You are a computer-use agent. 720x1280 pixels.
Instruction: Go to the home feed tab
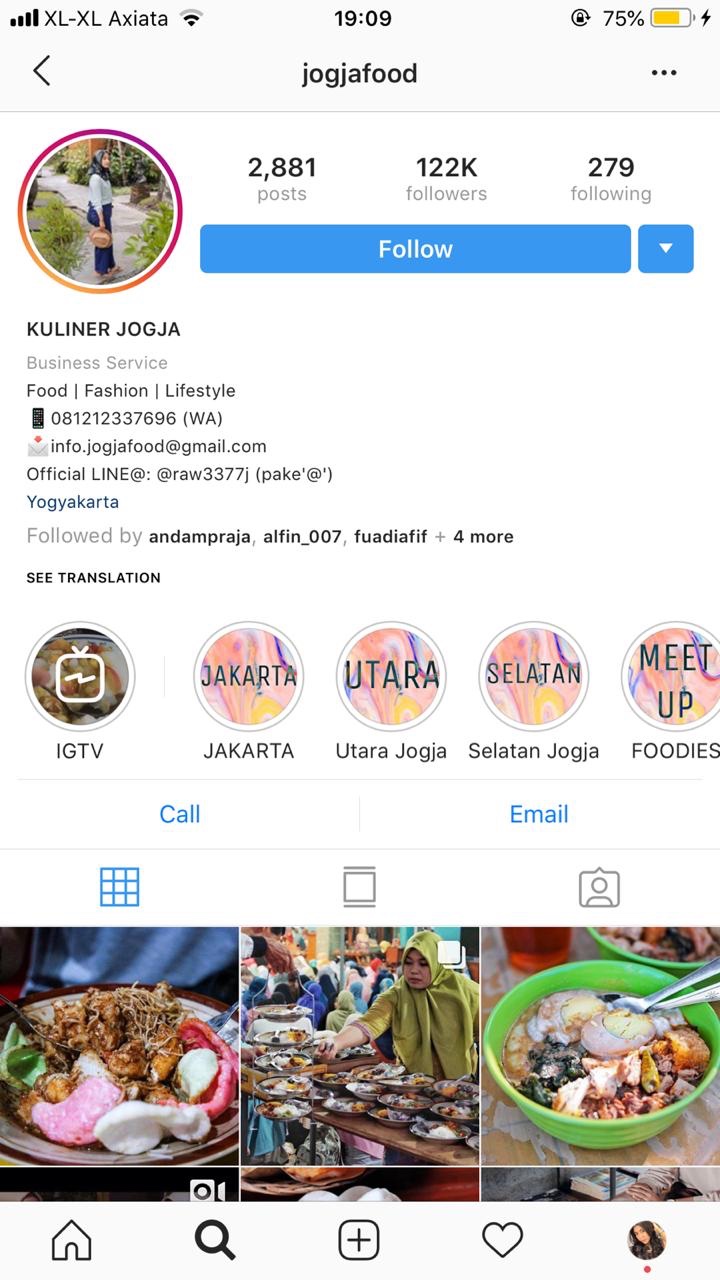pyautogui.click(x=71, y=1241)
